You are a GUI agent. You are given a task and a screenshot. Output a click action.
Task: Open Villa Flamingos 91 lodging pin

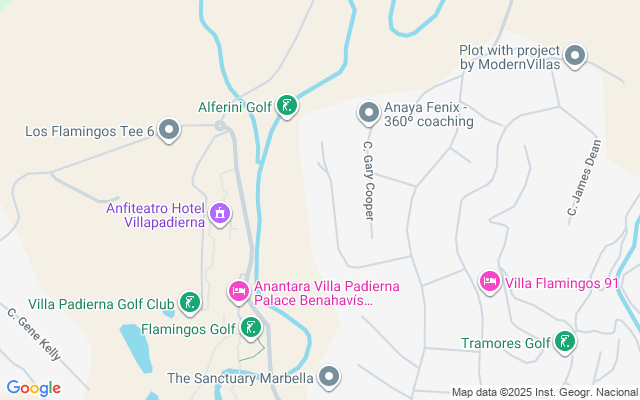[490, 282]
